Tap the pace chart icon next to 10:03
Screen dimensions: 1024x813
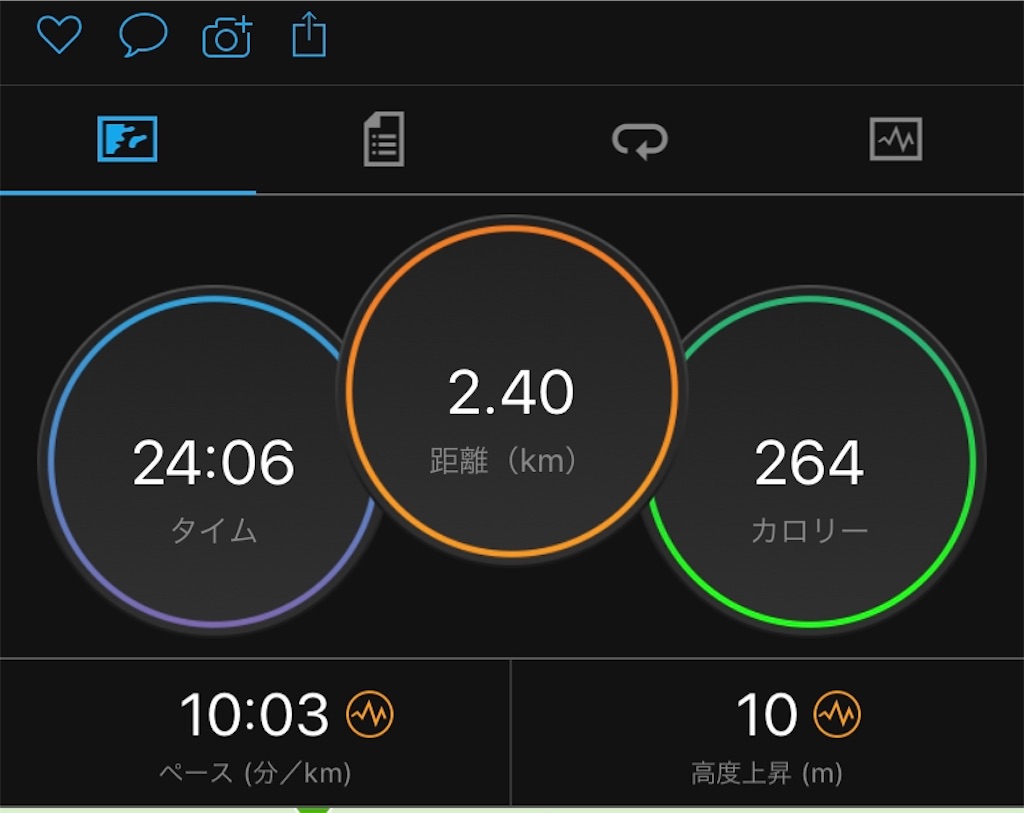370,715
